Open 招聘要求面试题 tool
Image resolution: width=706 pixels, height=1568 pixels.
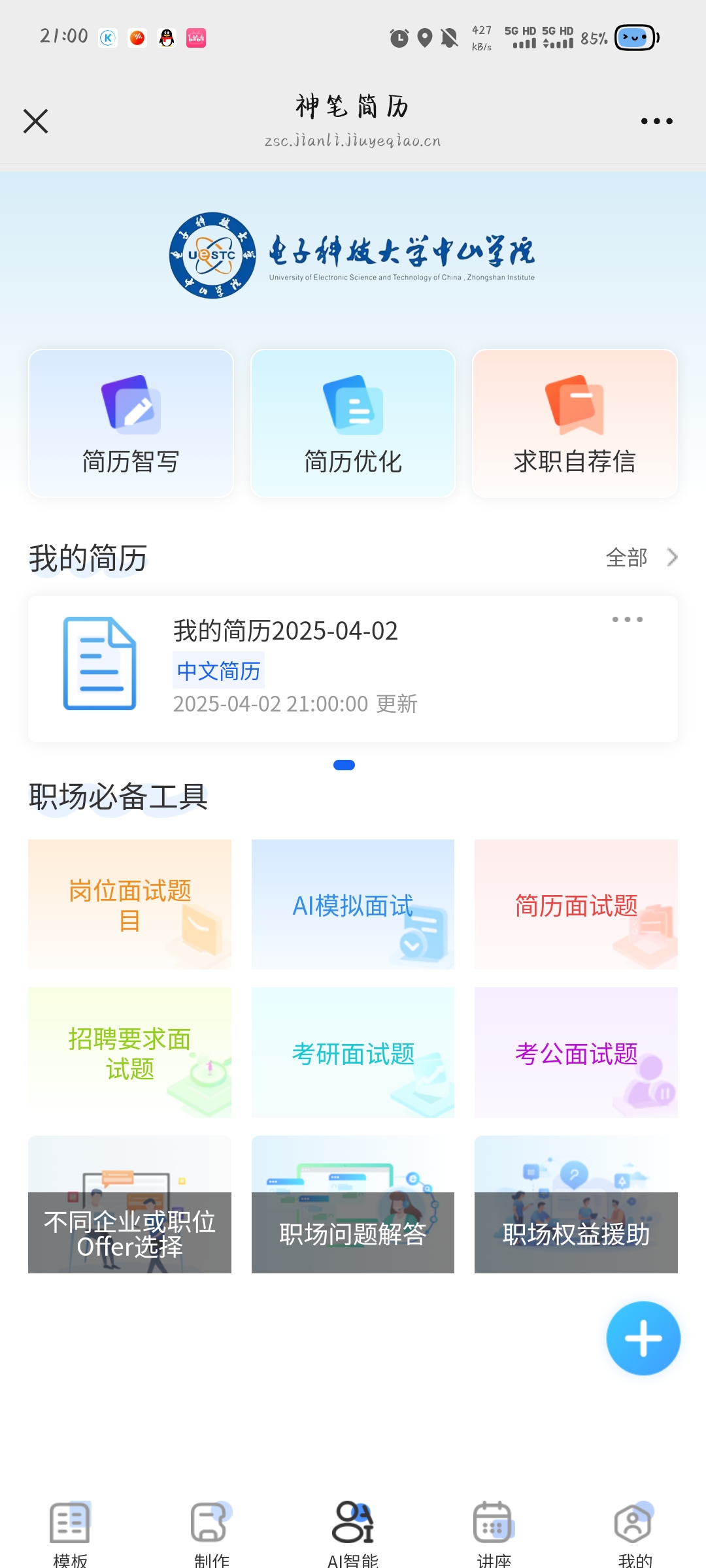click(x=129, y=1052)
